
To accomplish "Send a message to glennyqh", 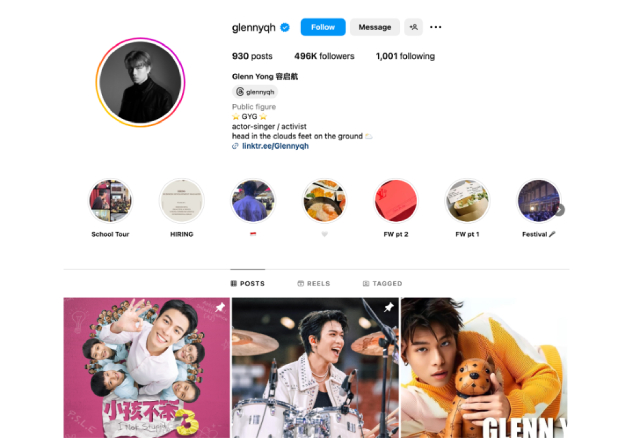I will [374, 27].
